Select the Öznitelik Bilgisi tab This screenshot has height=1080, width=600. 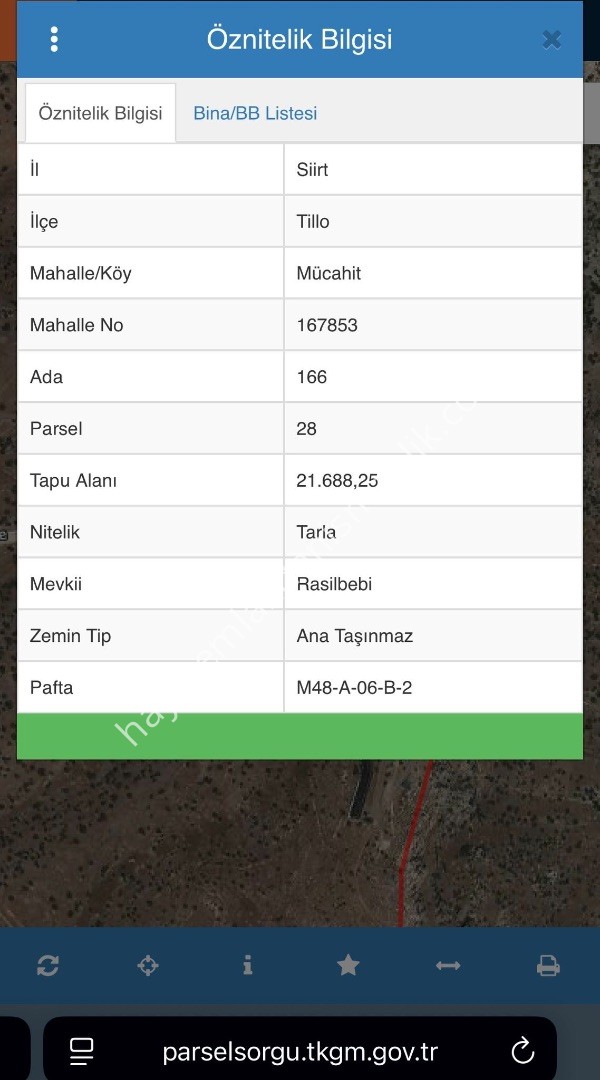point(100,113)
